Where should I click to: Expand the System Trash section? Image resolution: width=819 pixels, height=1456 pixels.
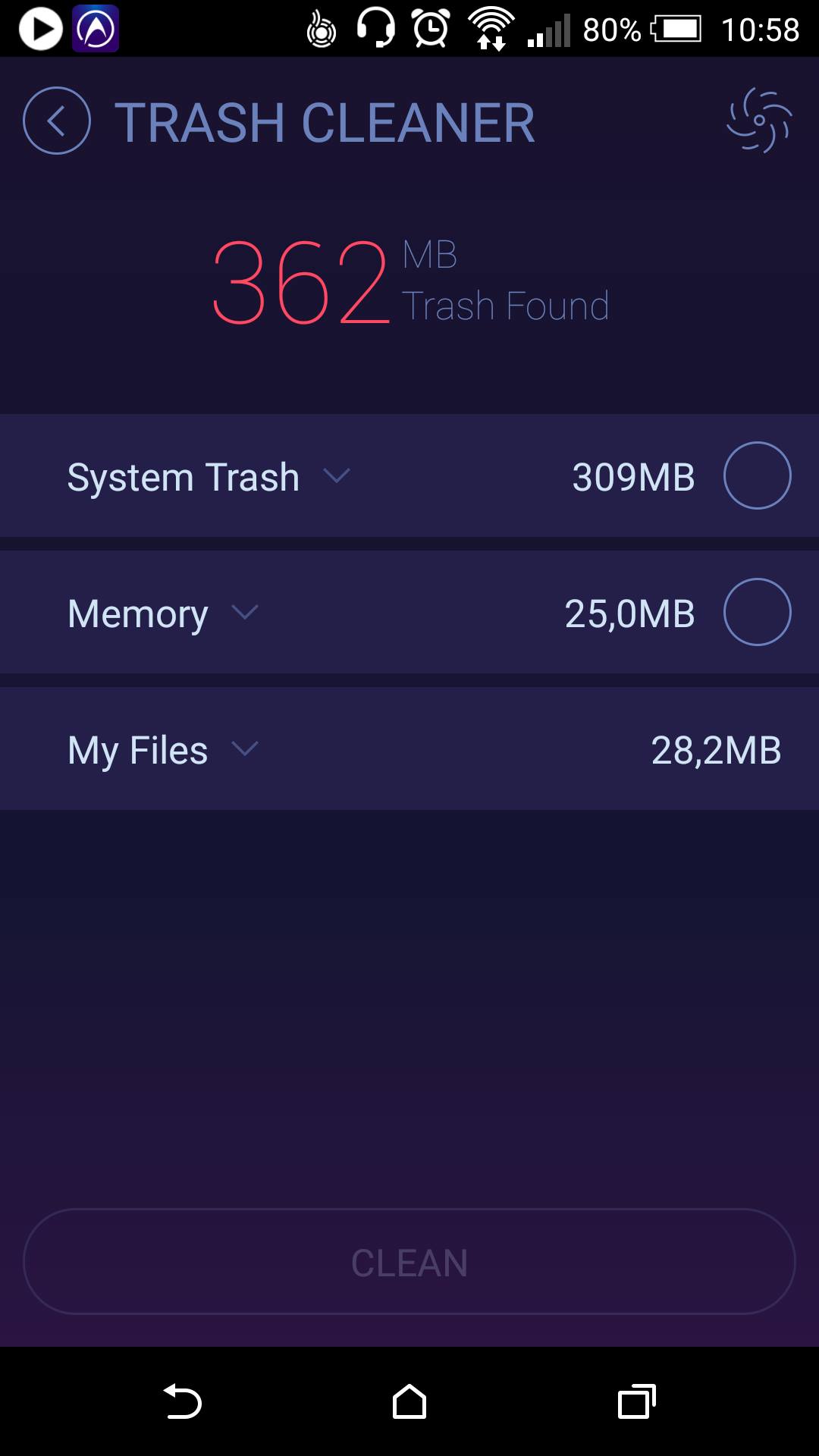click(x=336, y=476)
